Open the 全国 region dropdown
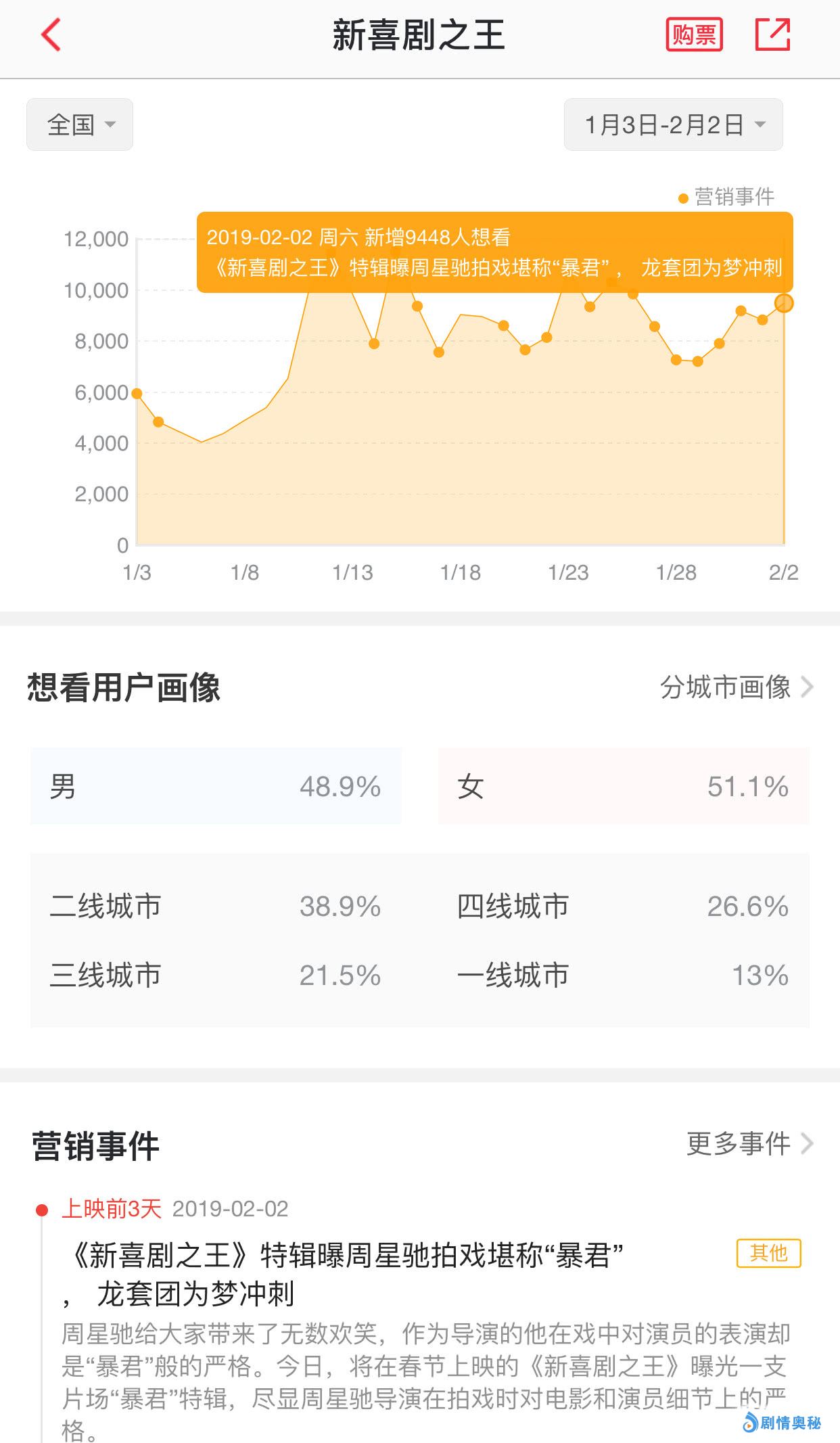The height and width of the screenshot is (1443, 840). coord(80,124)
